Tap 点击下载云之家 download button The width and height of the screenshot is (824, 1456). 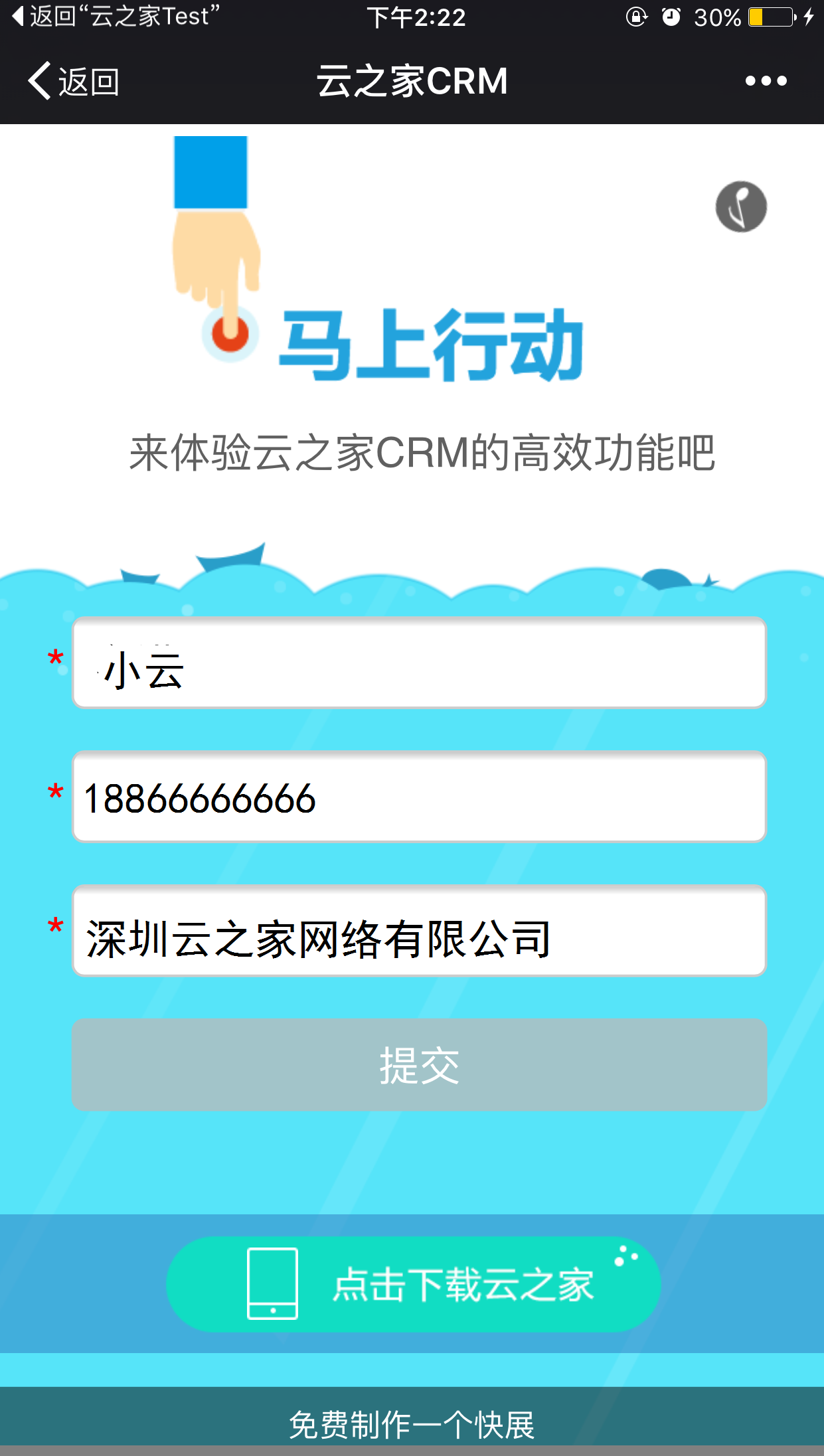tap(413, 1283)
